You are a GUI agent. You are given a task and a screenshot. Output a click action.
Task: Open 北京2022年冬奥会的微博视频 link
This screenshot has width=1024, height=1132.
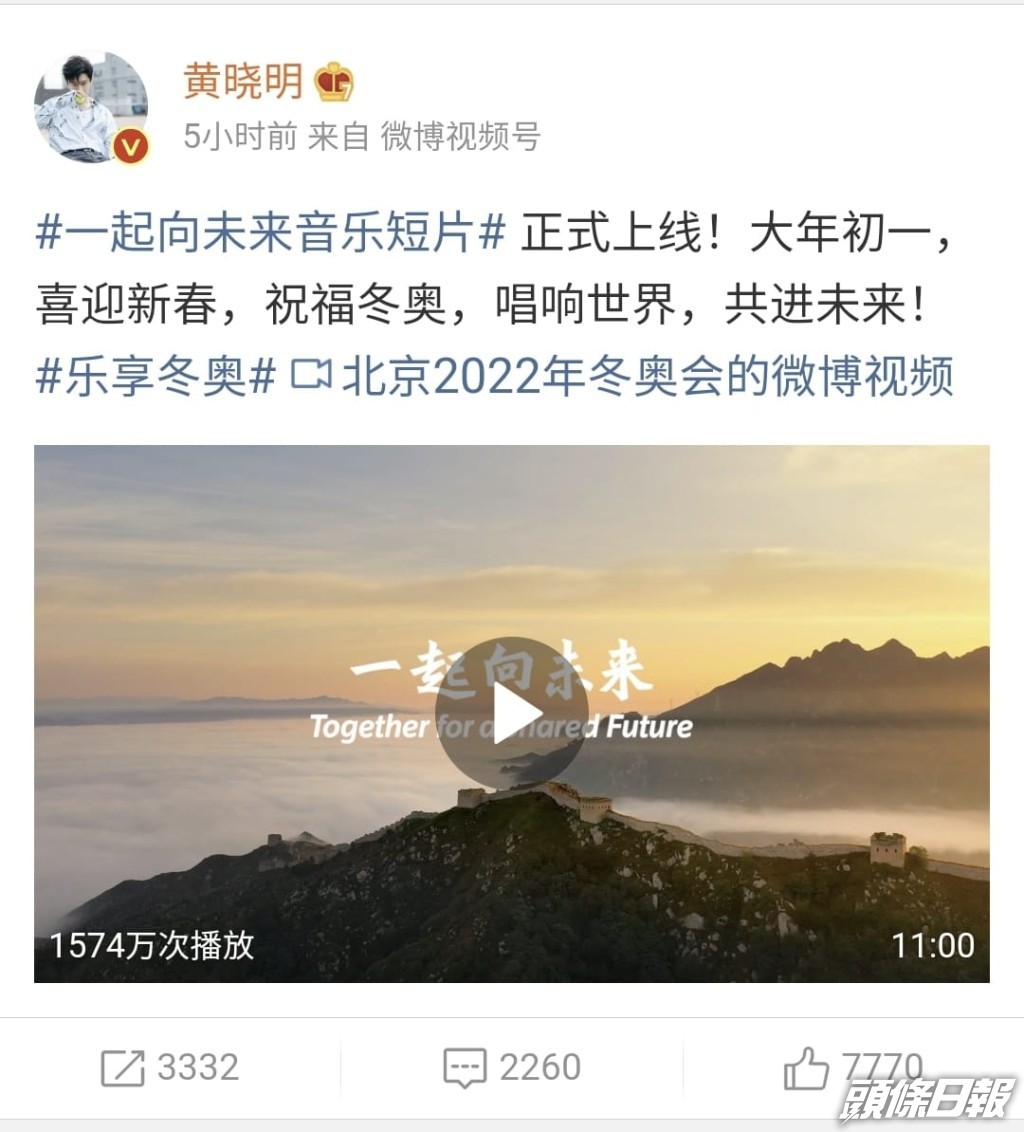pyautogui.click(x=622, y=378)
